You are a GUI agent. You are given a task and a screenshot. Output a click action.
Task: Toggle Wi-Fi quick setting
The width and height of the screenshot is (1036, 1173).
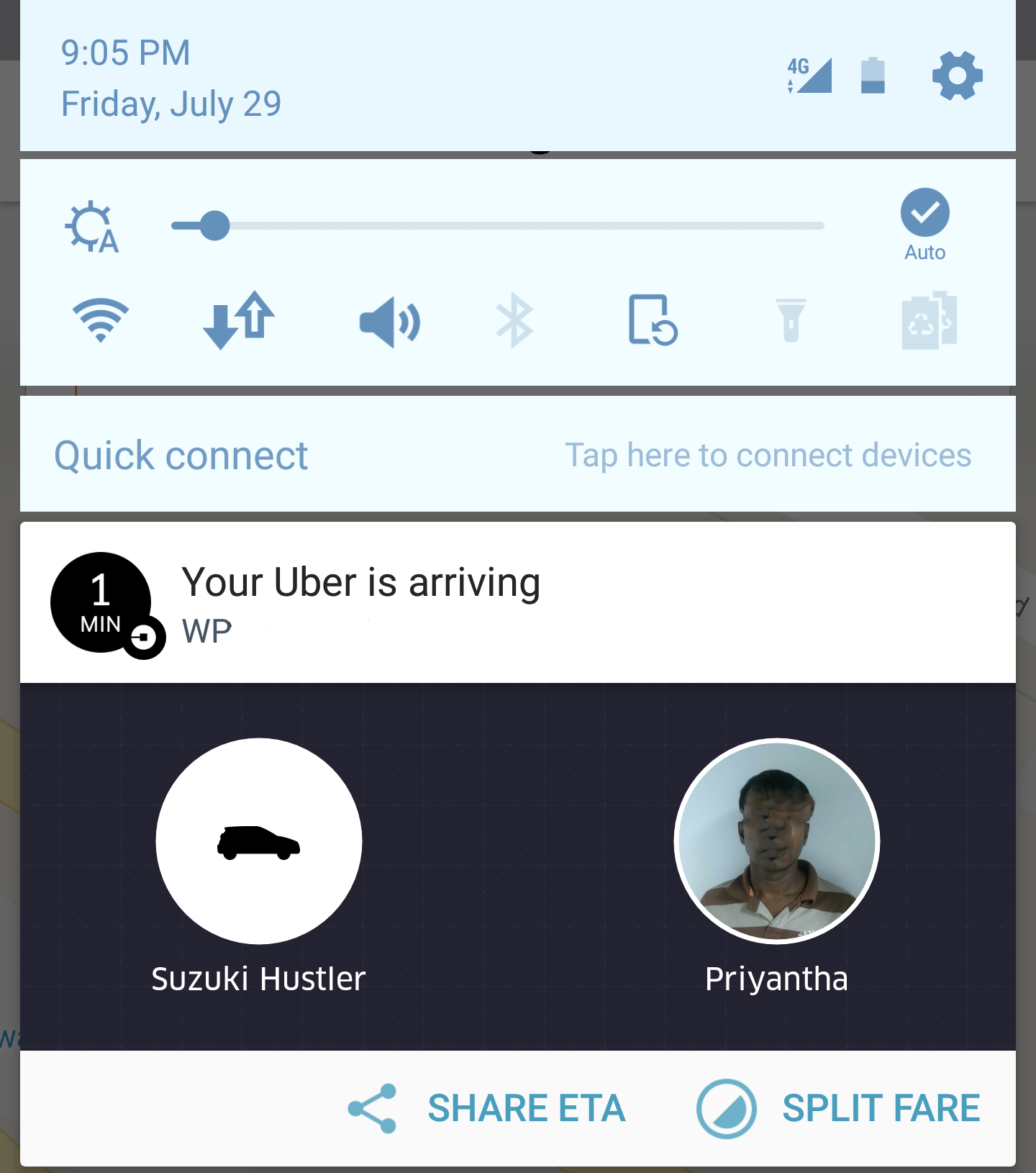pyautogui.click(x=101, y=320)
